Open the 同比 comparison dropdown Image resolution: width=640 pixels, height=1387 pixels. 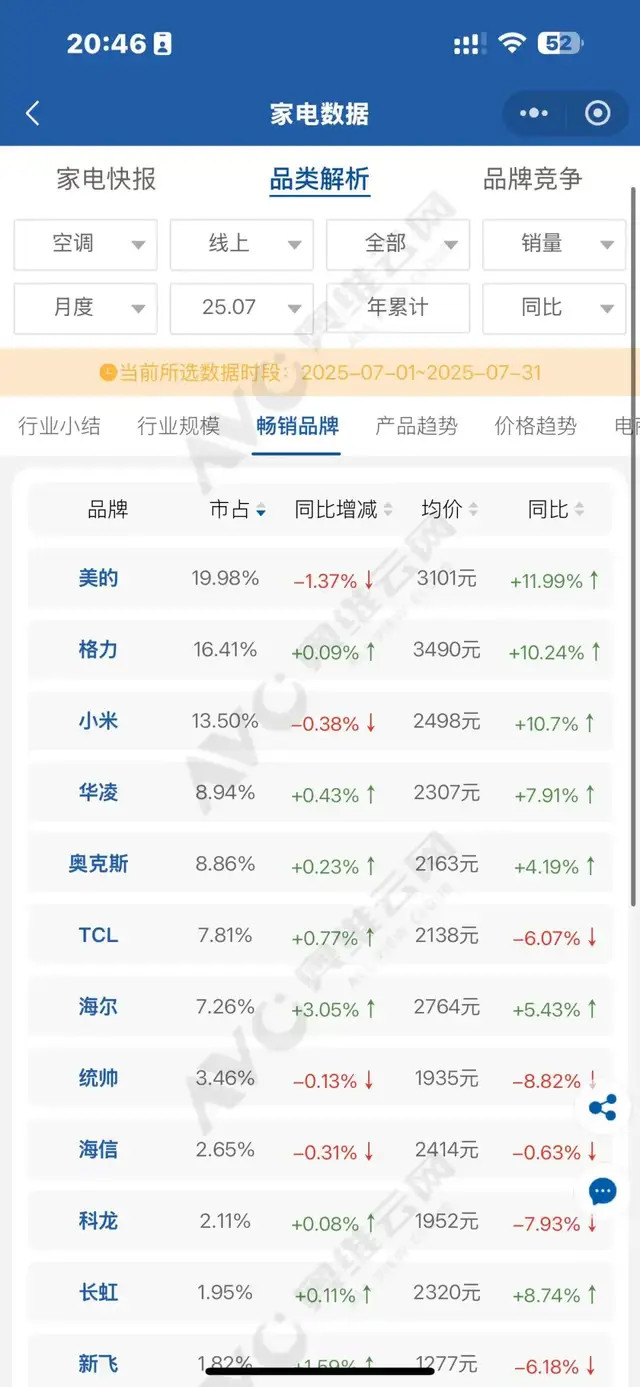click(x=554, y=307)
